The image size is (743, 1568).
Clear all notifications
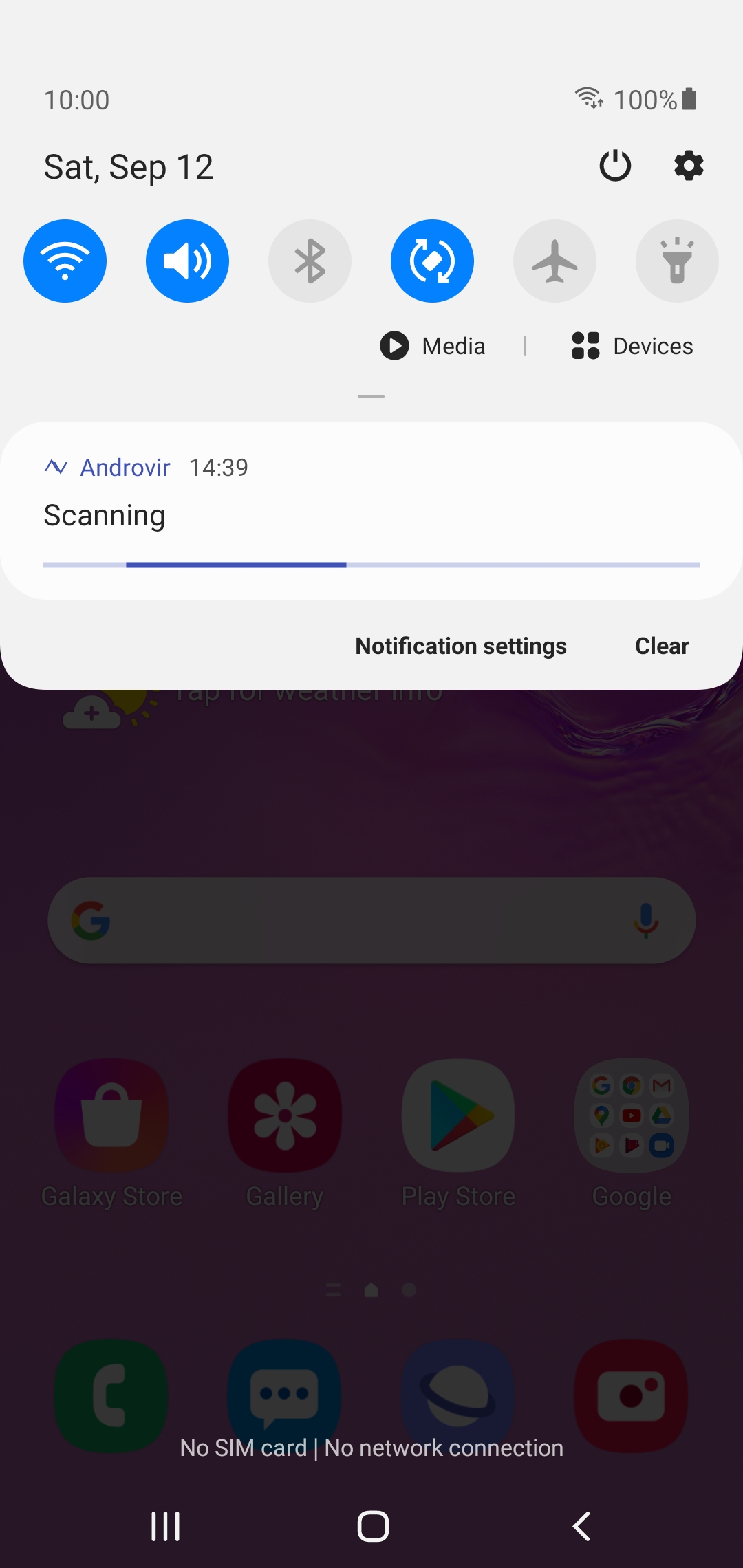pos(662,646)
